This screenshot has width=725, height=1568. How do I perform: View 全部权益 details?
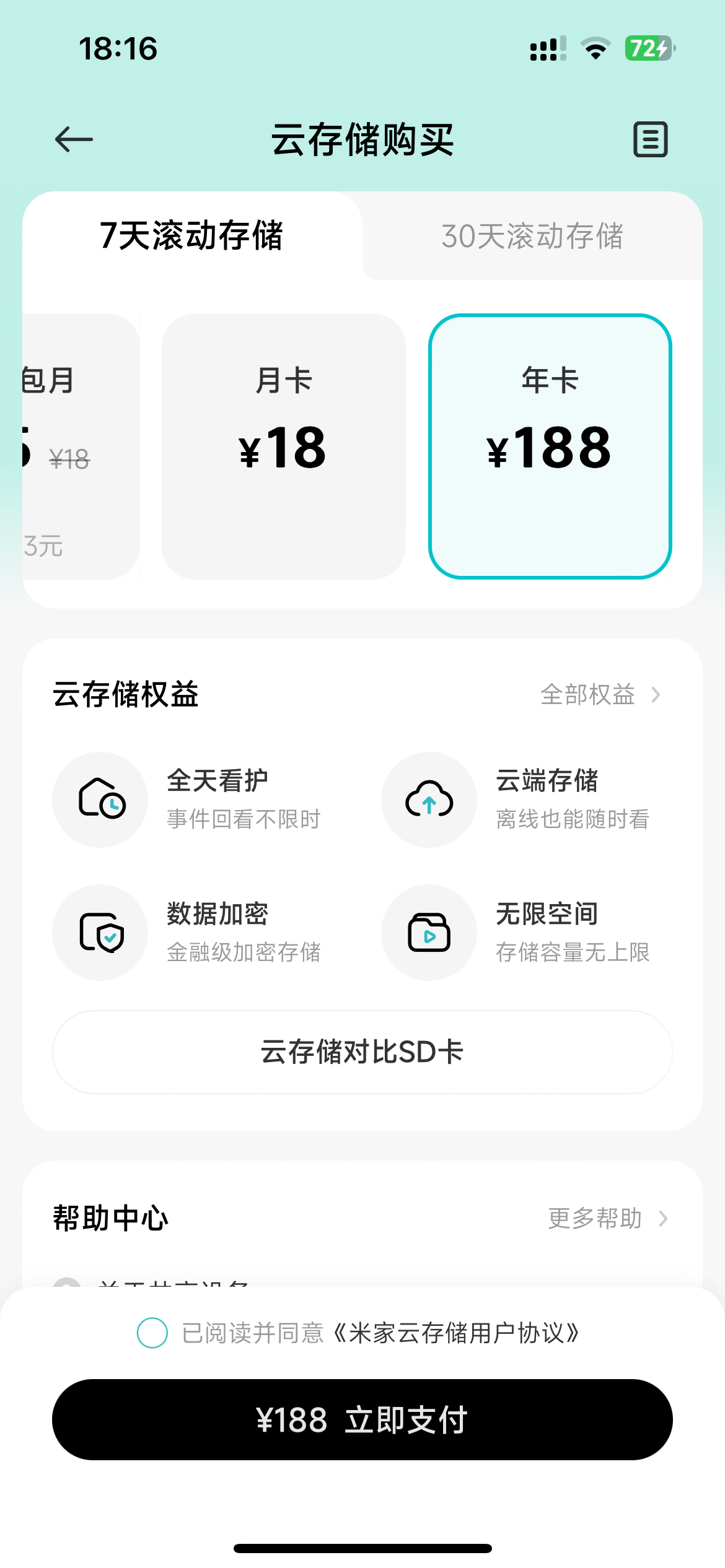[600, 695]
